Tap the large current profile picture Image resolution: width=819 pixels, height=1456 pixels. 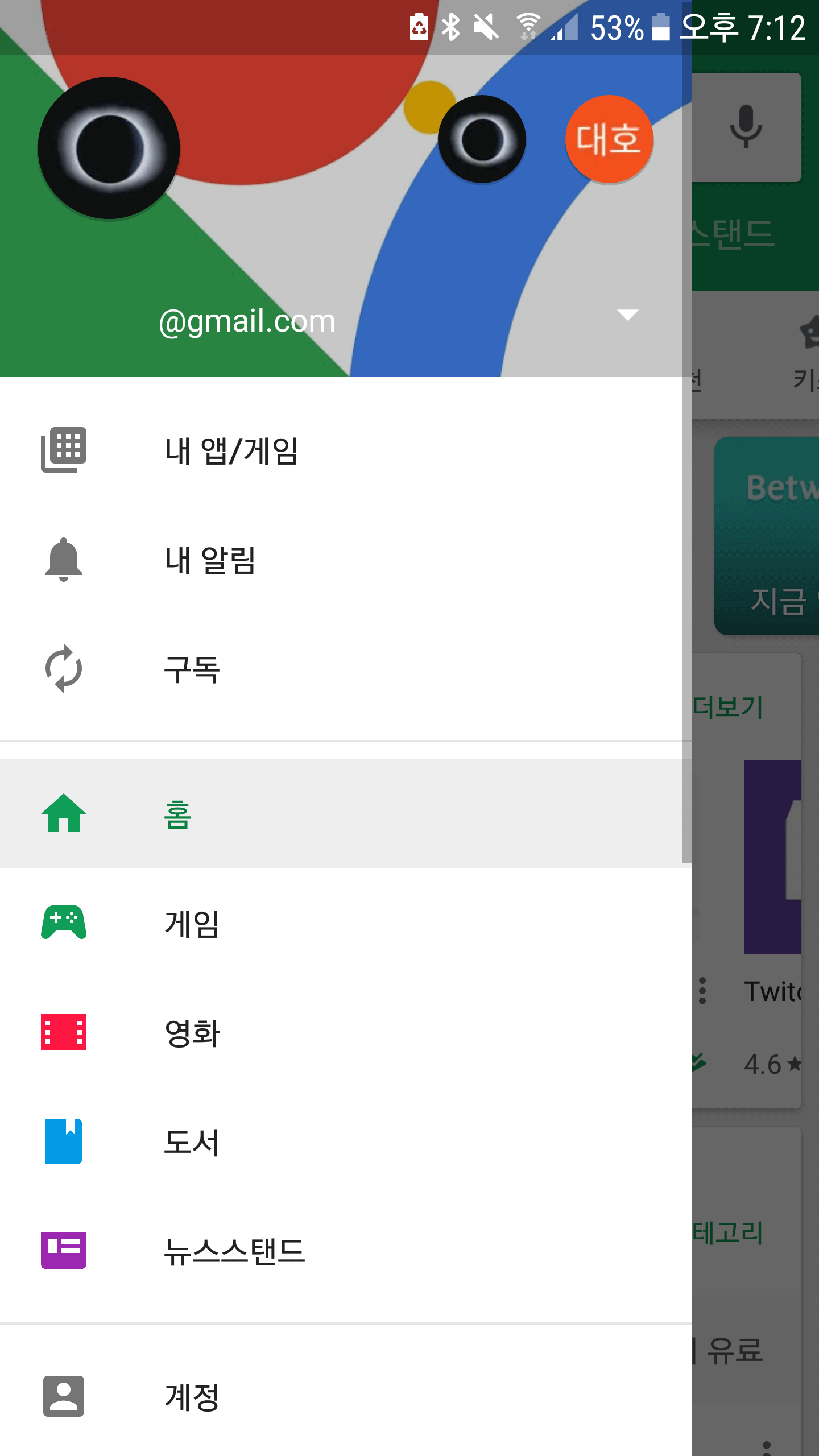[109, 148]
